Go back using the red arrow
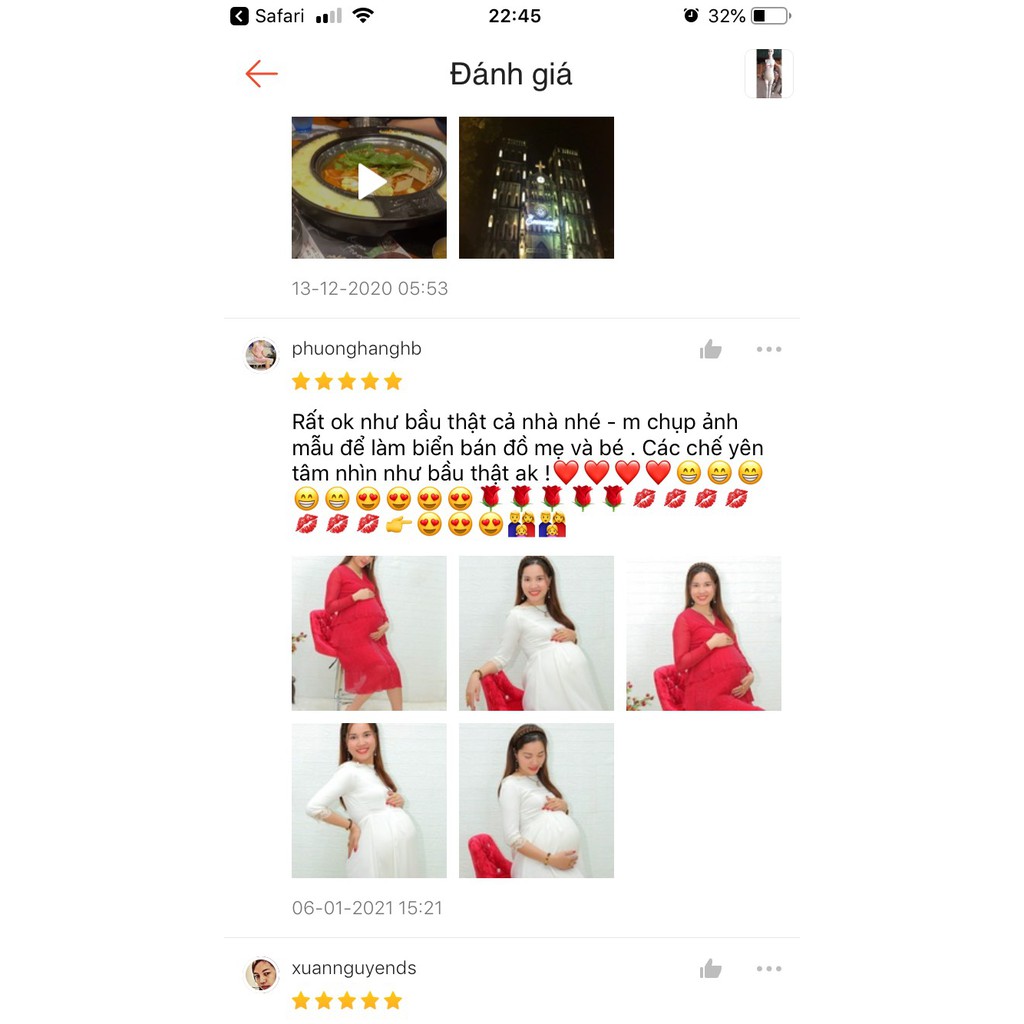 261,74
